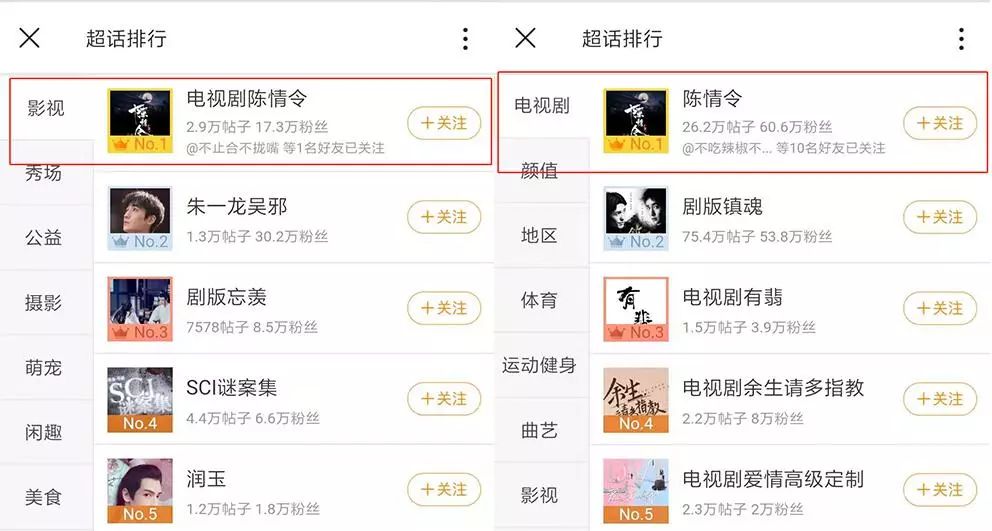
Task: Open the 剧版镇魂 topic row
Action: point(740,218)
